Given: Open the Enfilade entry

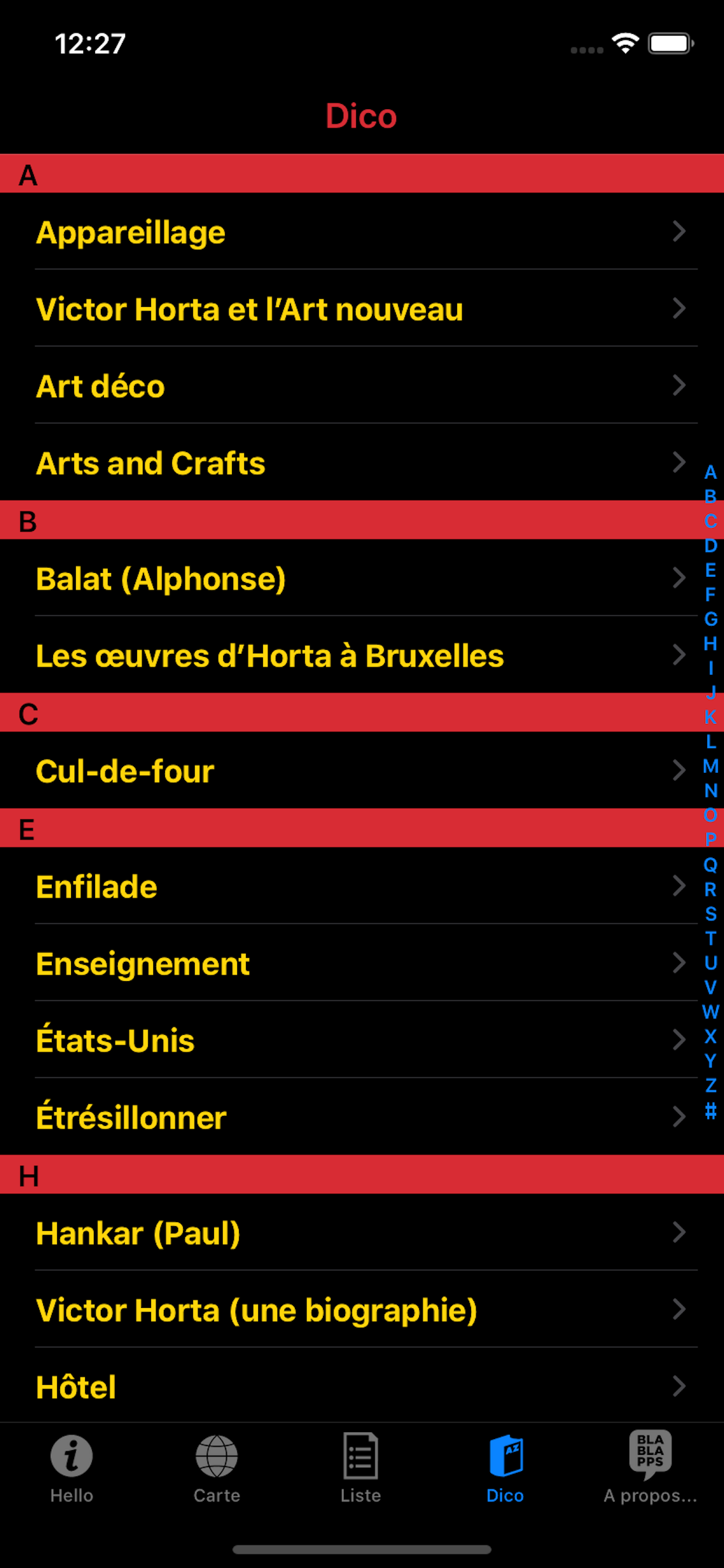Looking at the screenshot, I should pyautogui.click(x=362, y=885).
